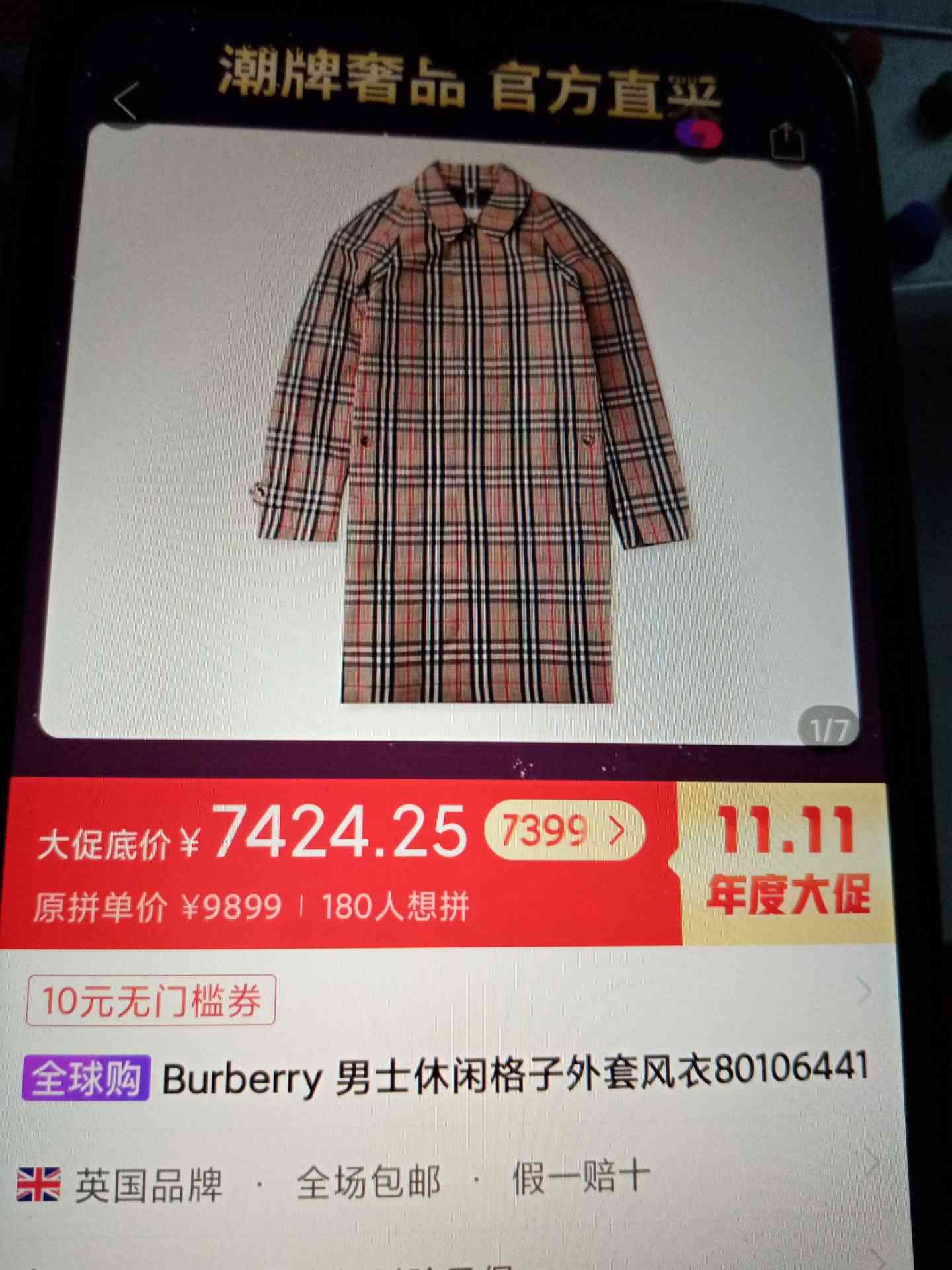Go back using the top-left arrow
952x1270 pixels.
click(x=126, y=101)
